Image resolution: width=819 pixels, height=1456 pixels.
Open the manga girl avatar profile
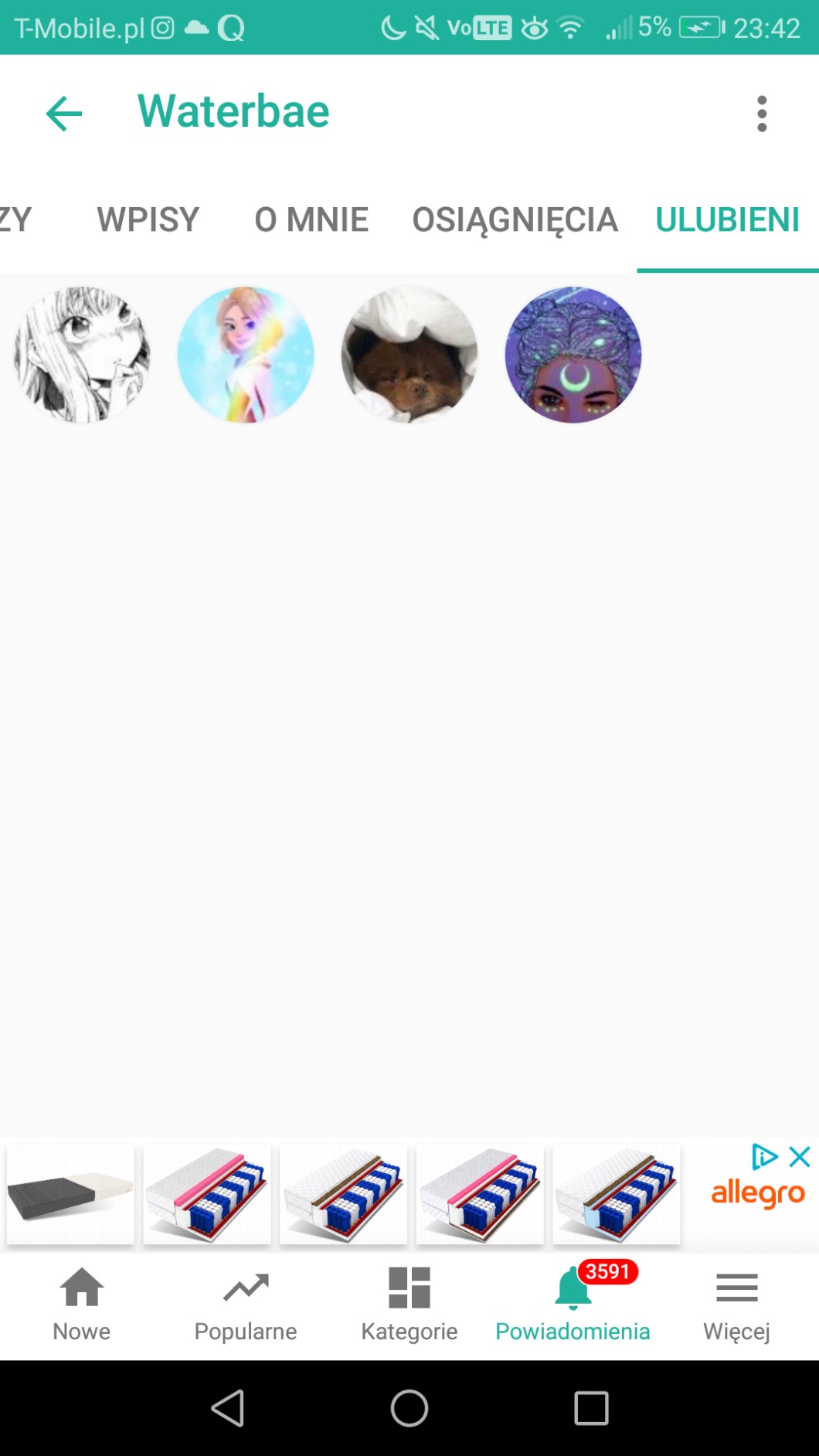tap(82, 355)
